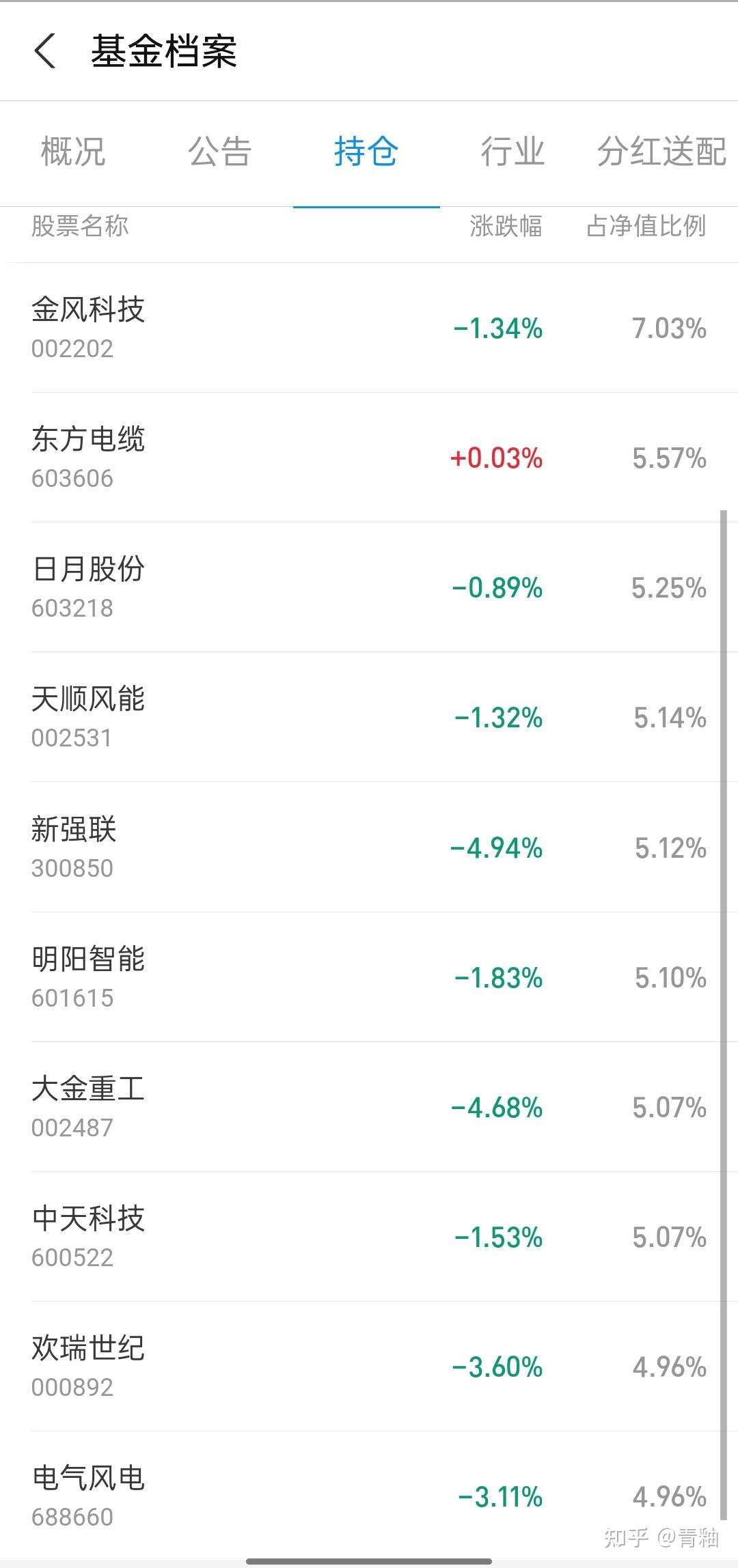Tap the 天顺风能 stock row

pos(369,717)
